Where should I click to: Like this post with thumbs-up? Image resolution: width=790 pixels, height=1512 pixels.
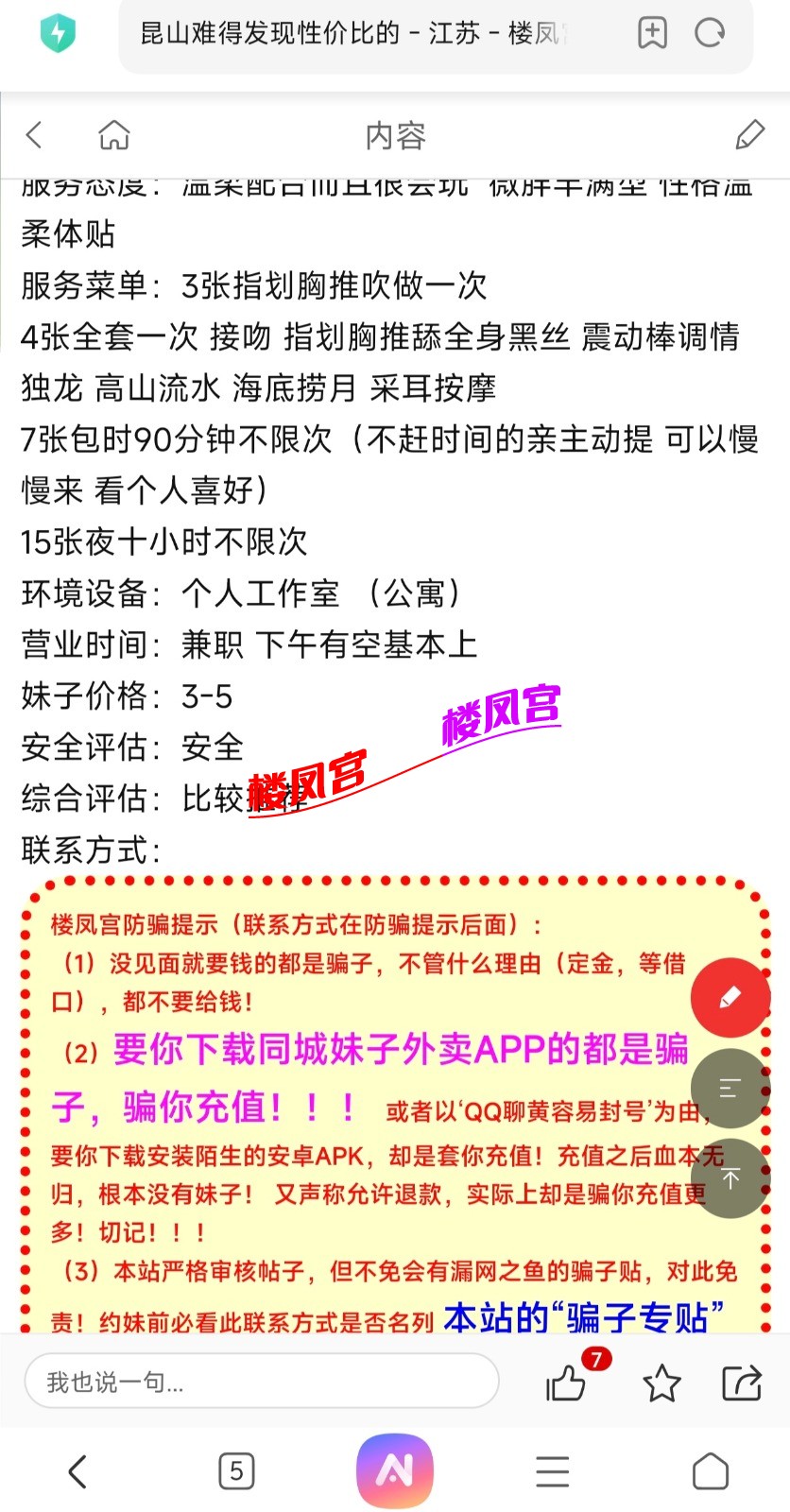pyautogui.click(x=567, y=1383)
